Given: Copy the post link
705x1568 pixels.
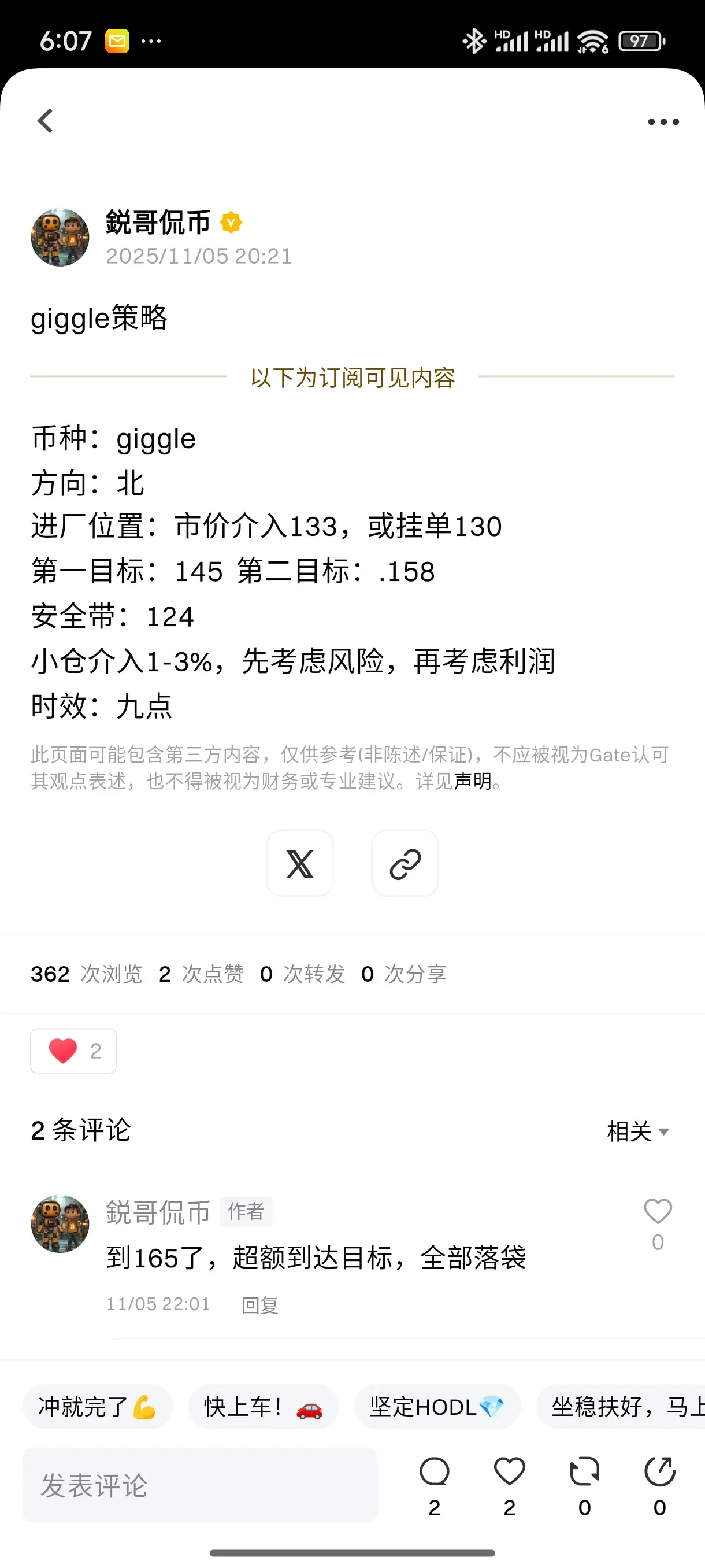Looking at the screenshot, I should pyautogui.click(x=405, y=863).
